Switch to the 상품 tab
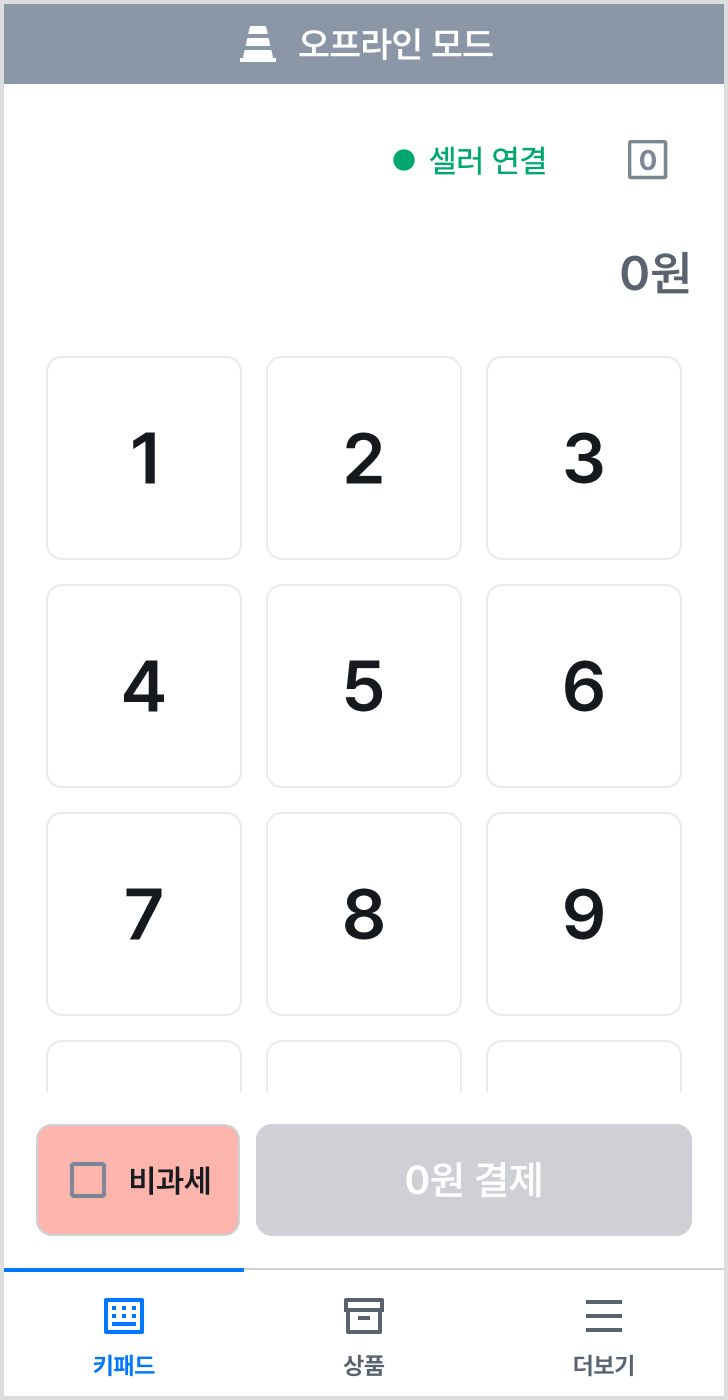This screenshot has width=728, height=1400. [364, 1334]
